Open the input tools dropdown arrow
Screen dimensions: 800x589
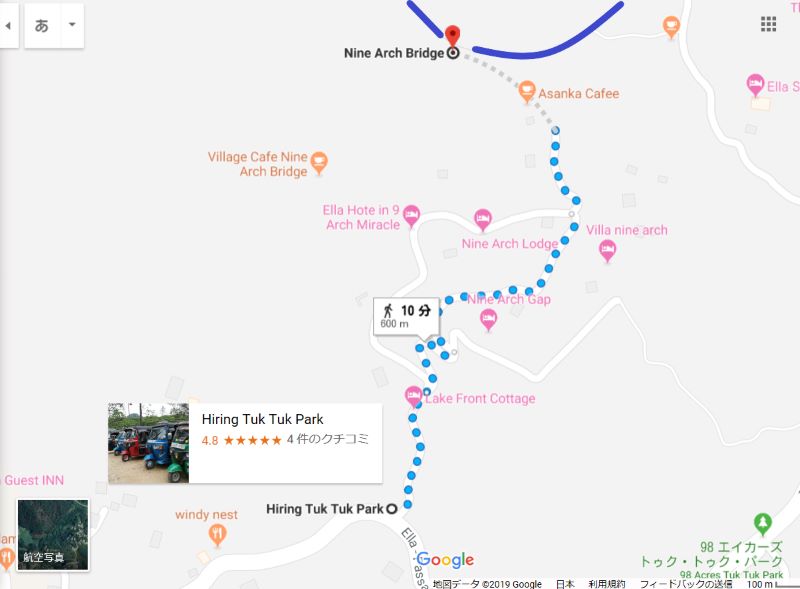72,25
